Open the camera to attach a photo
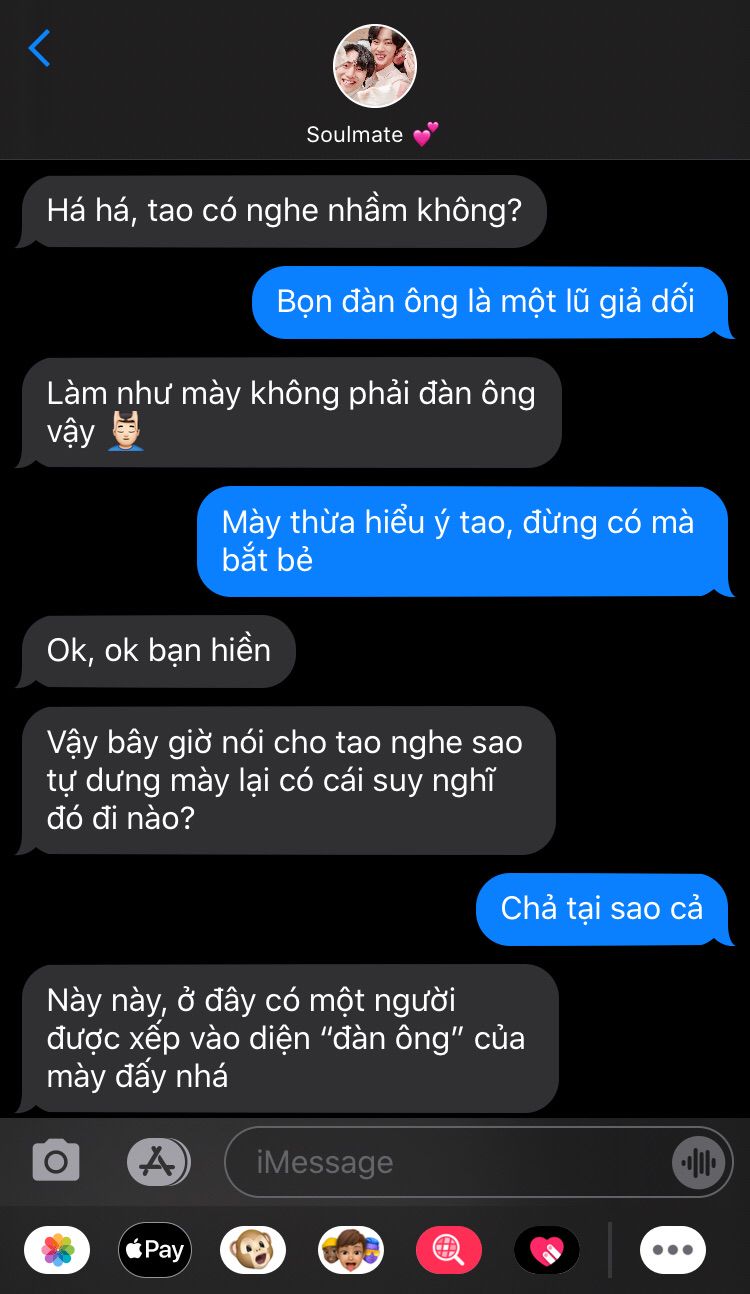Image resolution: width=750 pixels, height=1294 pixels. 56,1161
